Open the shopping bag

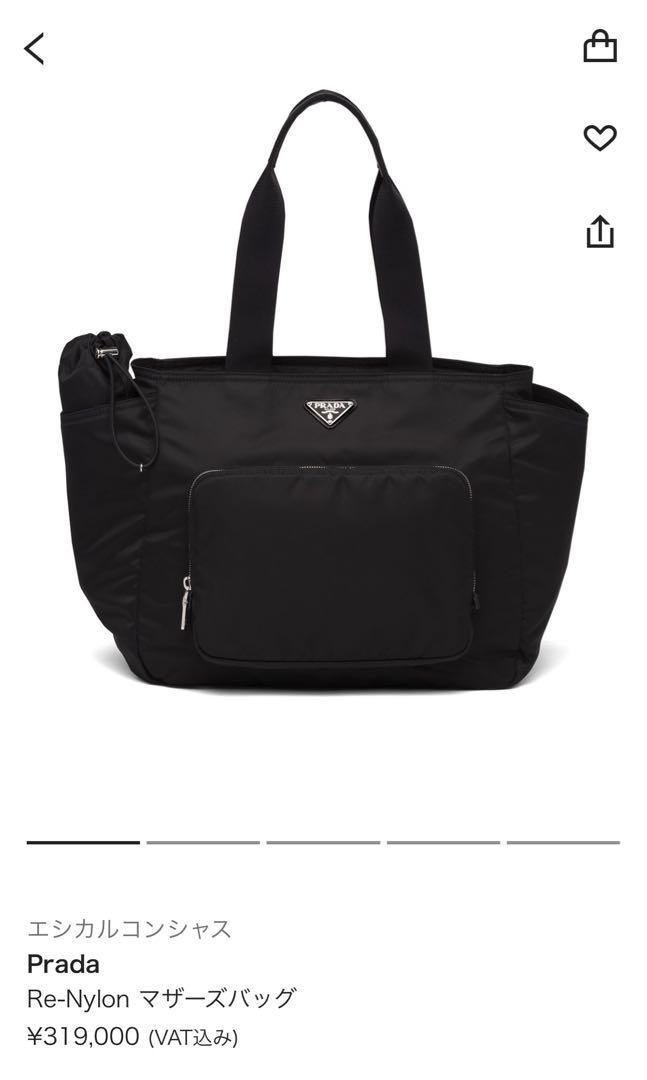600,46
